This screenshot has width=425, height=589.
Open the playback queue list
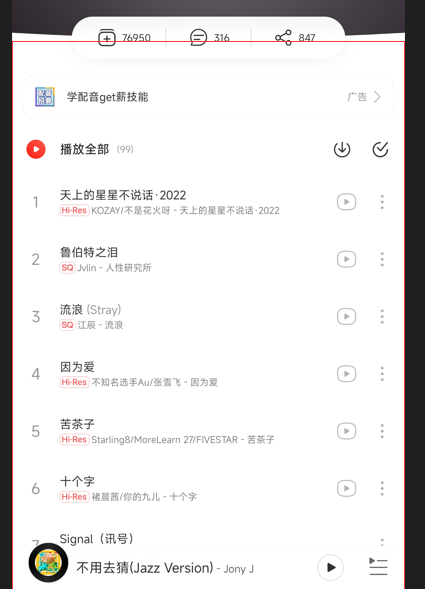(x=378, y=567)
